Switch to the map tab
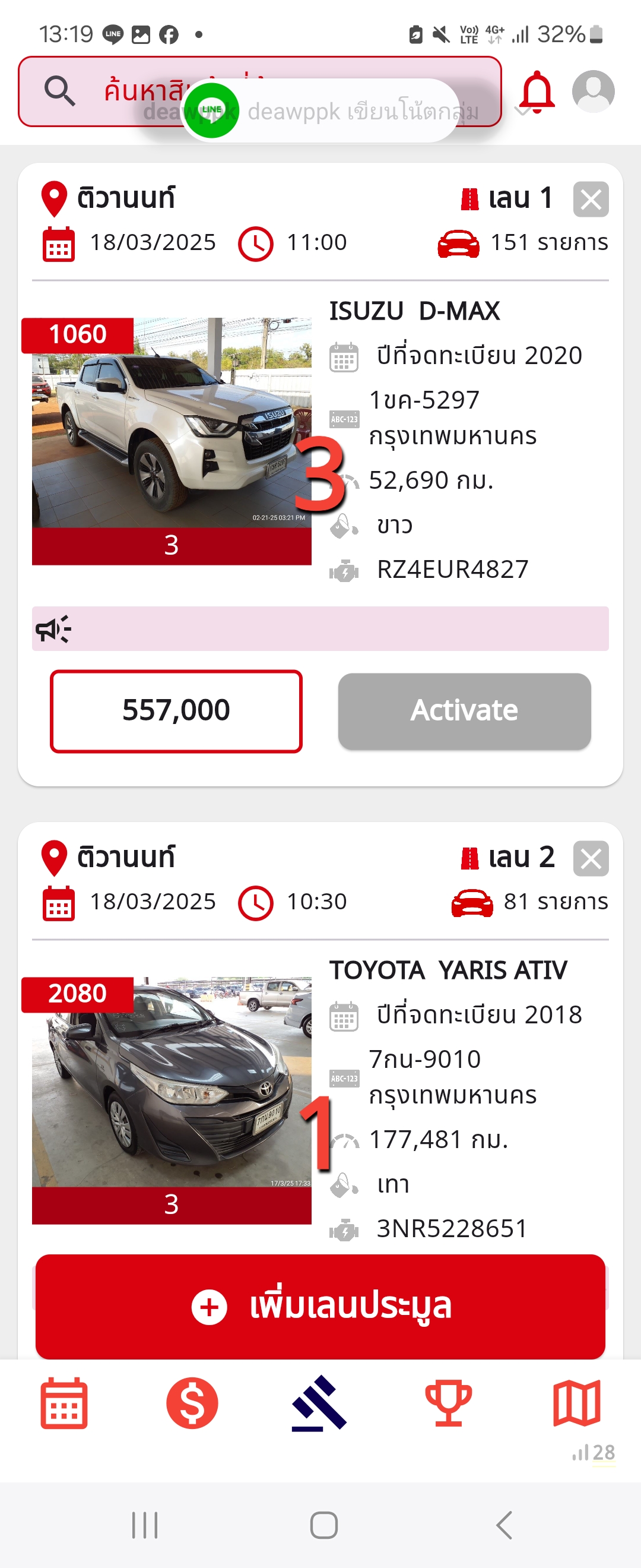Image resolution: width=641 pixels, height=1568 pixels. 576,1403
